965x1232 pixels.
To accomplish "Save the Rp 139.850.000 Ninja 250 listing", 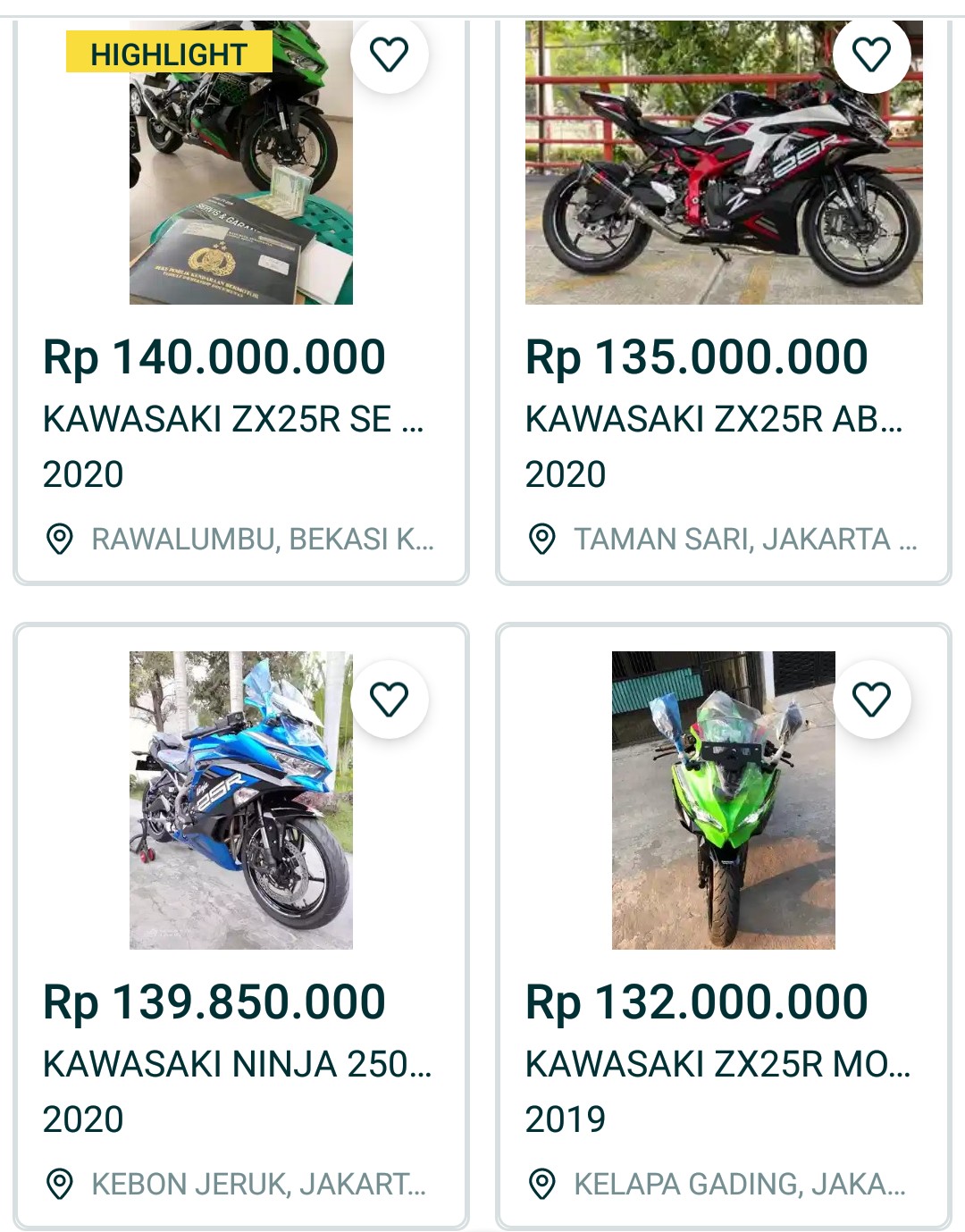I will [x=389, y=699].
